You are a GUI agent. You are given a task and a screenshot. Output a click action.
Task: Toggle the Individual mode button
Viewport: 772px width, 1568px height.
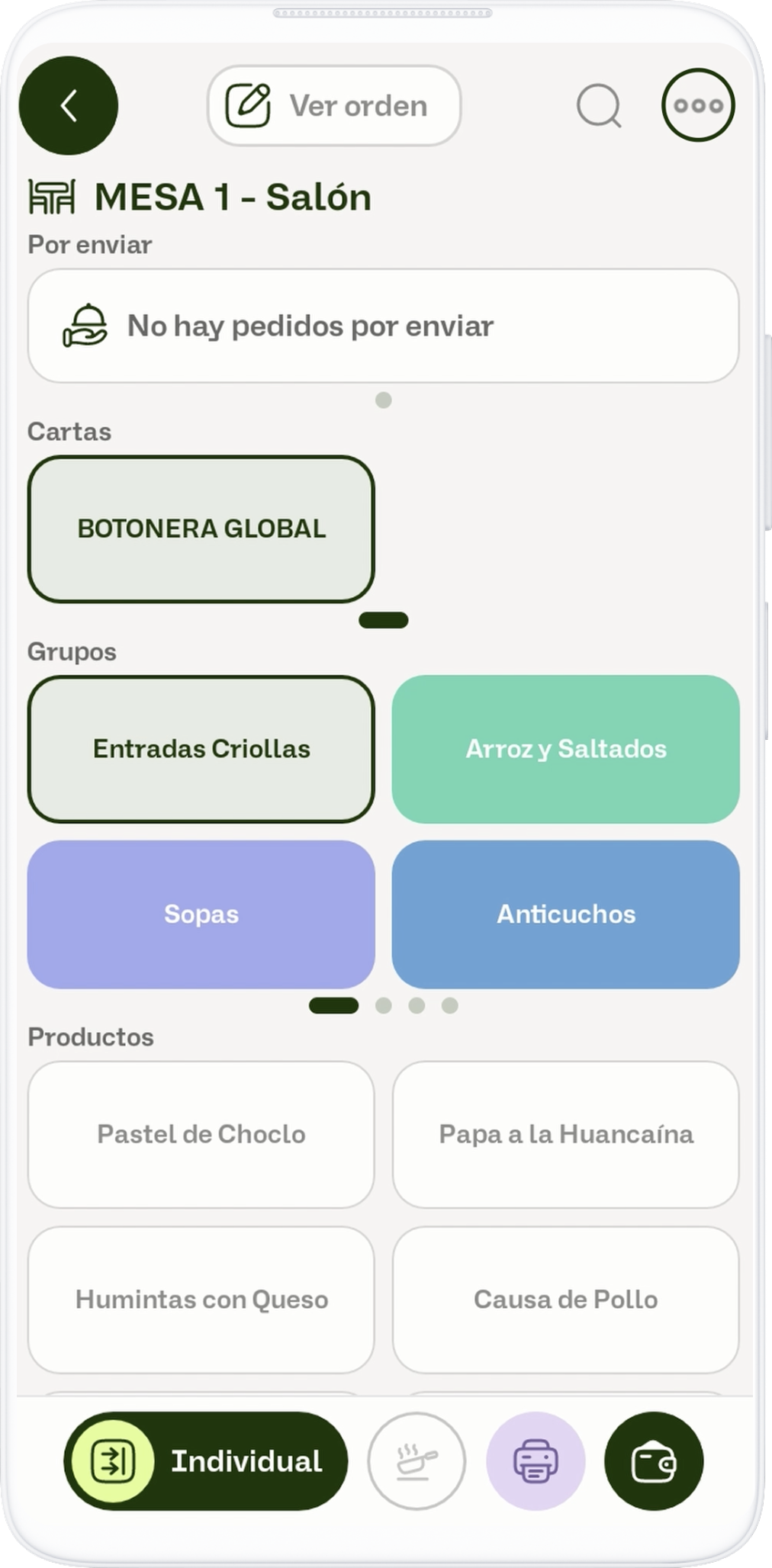pyautogui.click(x=206, y=1461)
